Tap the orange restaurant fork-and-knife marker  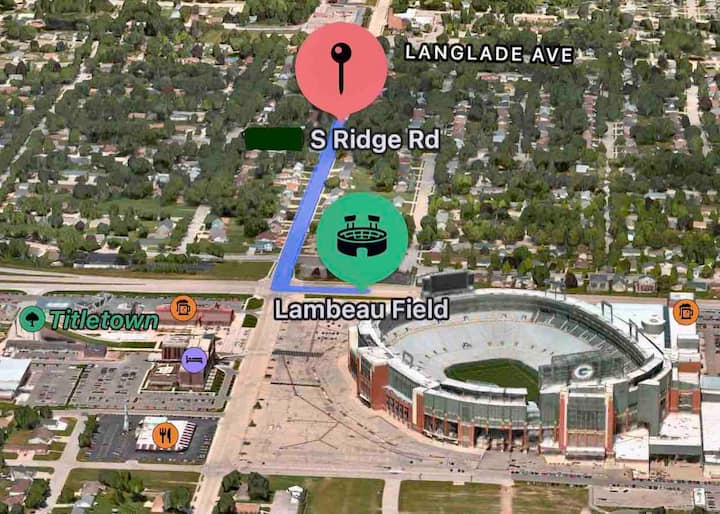coord(166,435)
